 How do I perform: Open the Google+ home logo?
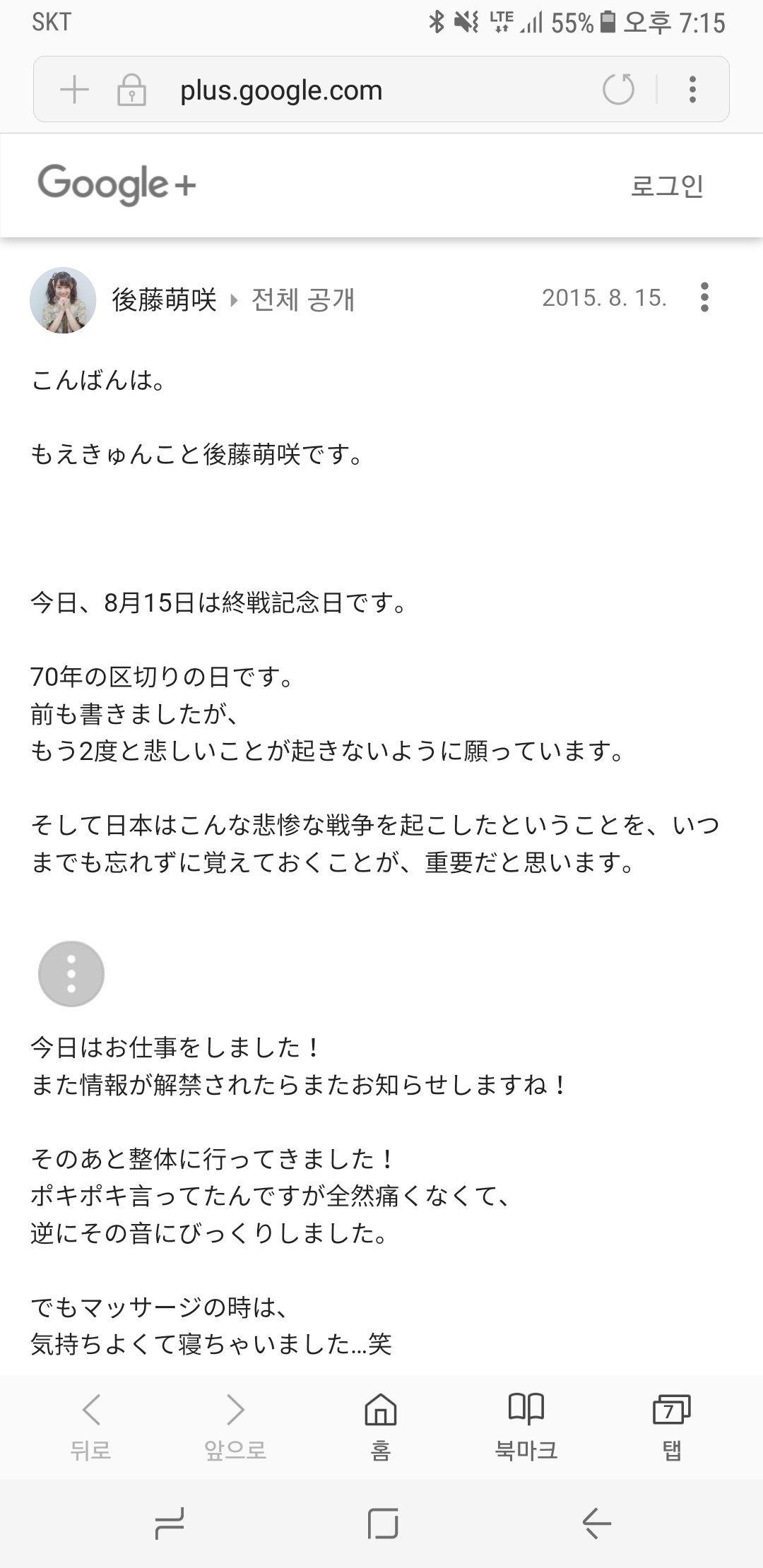[117, 184]
